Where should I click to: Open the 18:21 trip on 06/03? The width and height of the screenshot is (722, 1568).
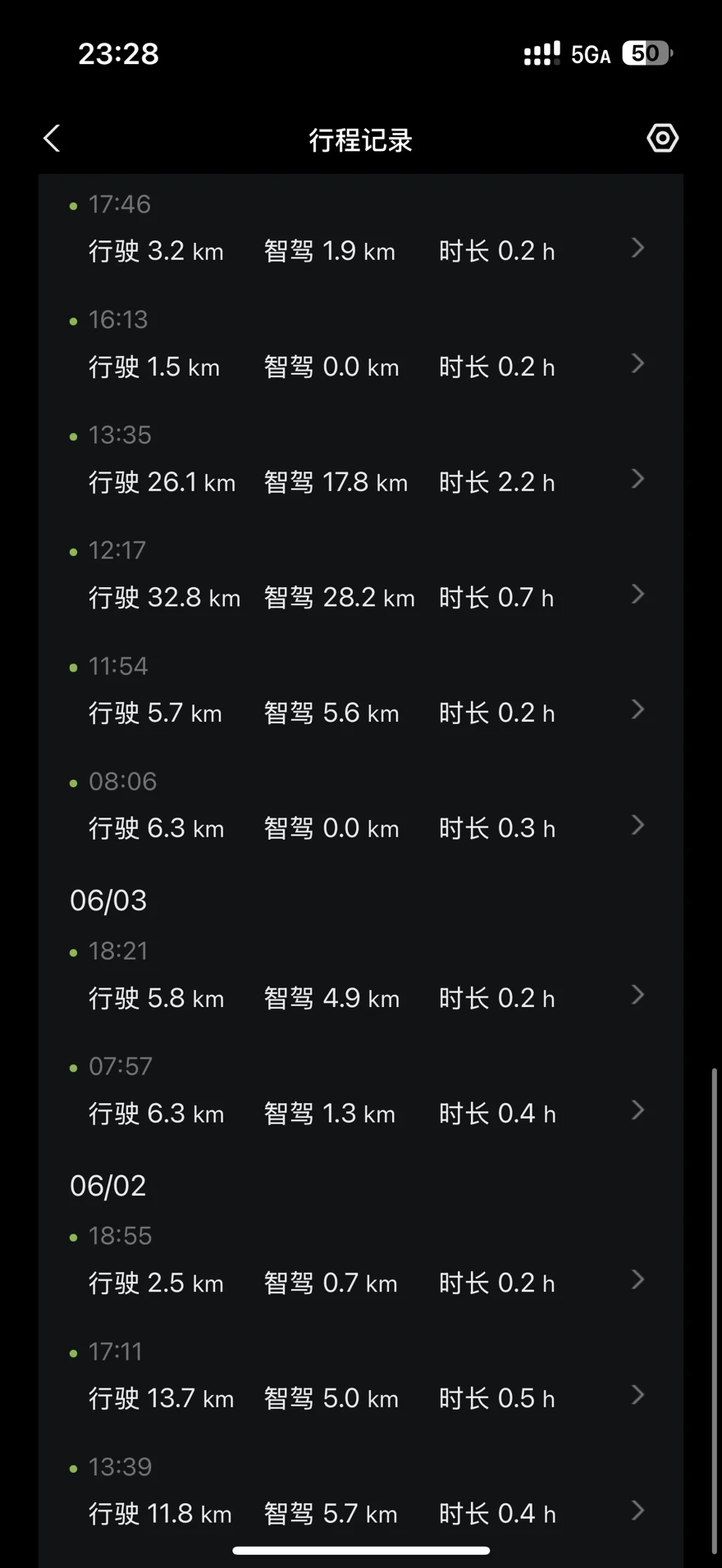coord(359,996)
